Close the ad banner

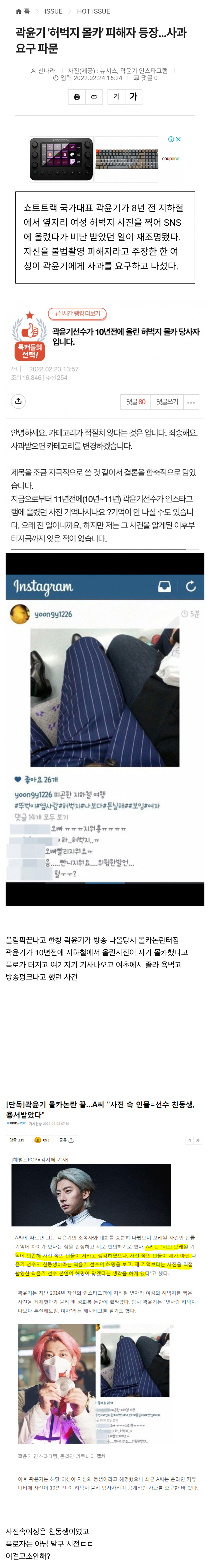click(x=178, y=139)
